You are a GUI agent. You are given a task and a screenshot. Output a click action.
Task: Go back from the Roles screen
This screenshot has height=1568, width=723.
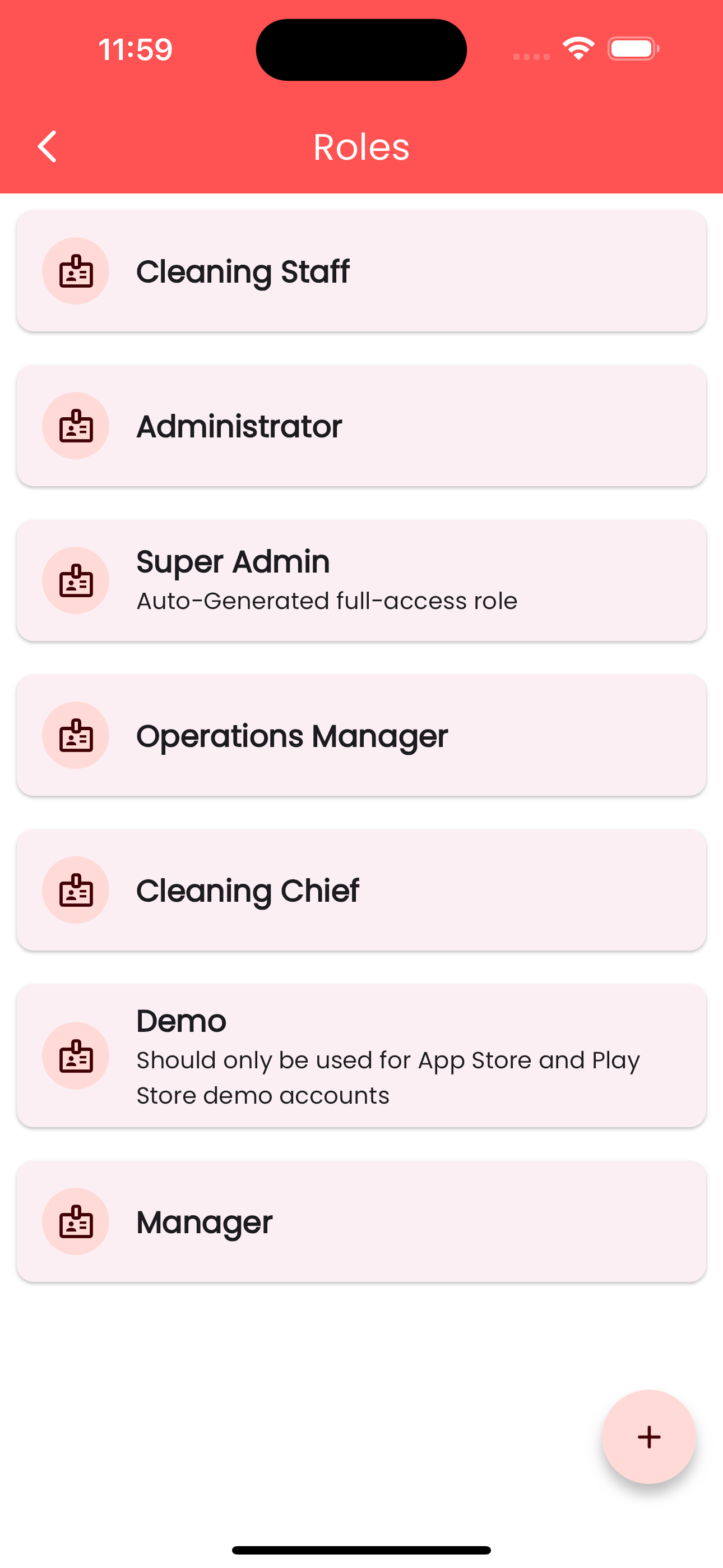click(48, 147)
